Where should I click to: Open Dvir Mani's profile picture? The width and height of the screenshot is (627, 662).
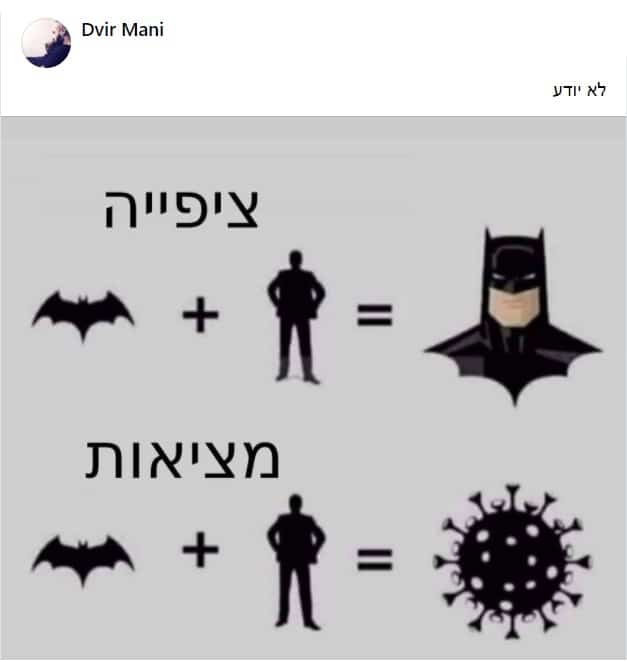coord(46,43)
